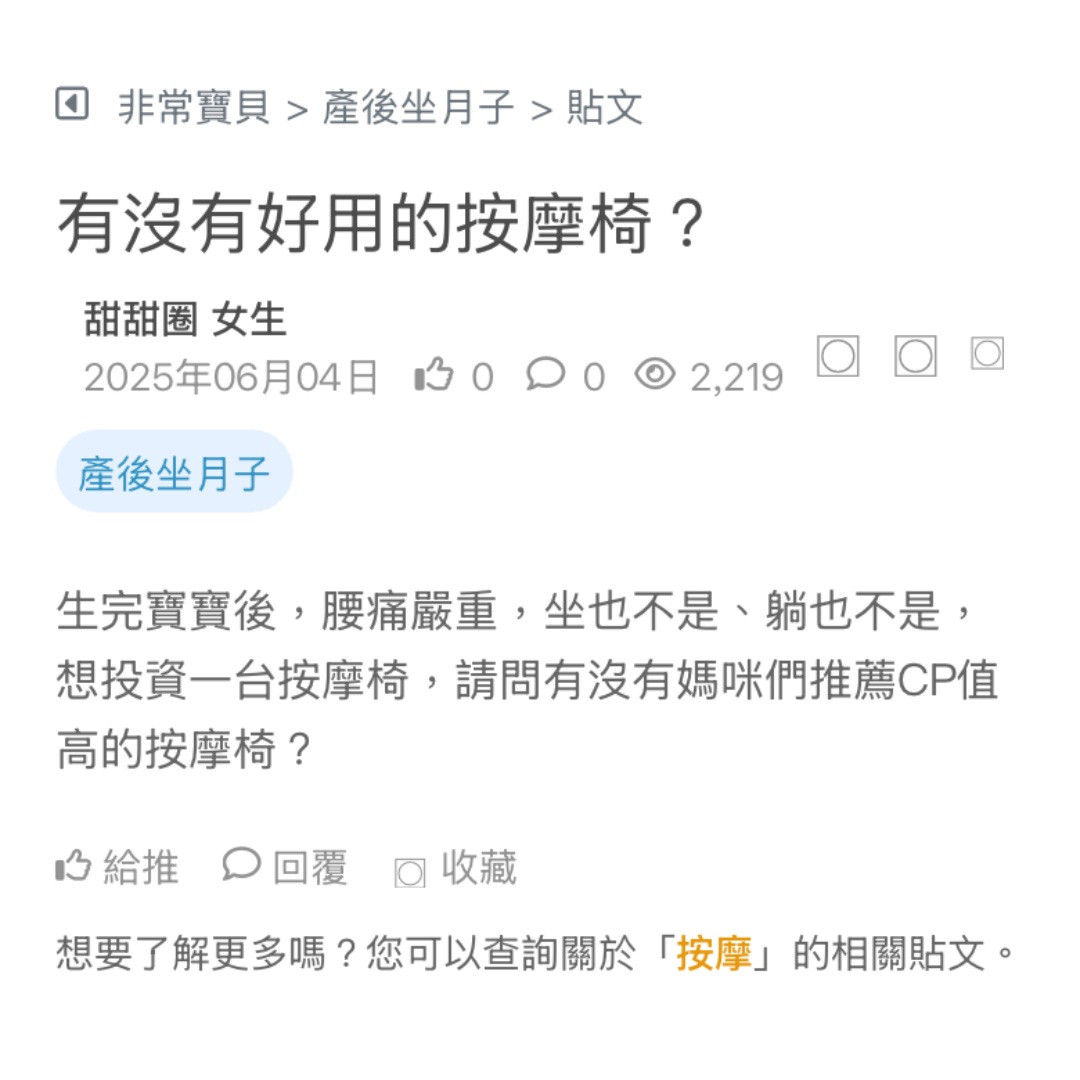Open the 按摩 related posts link
Viewport: 1080px width, 1080px height.
(x=714, y=954)
